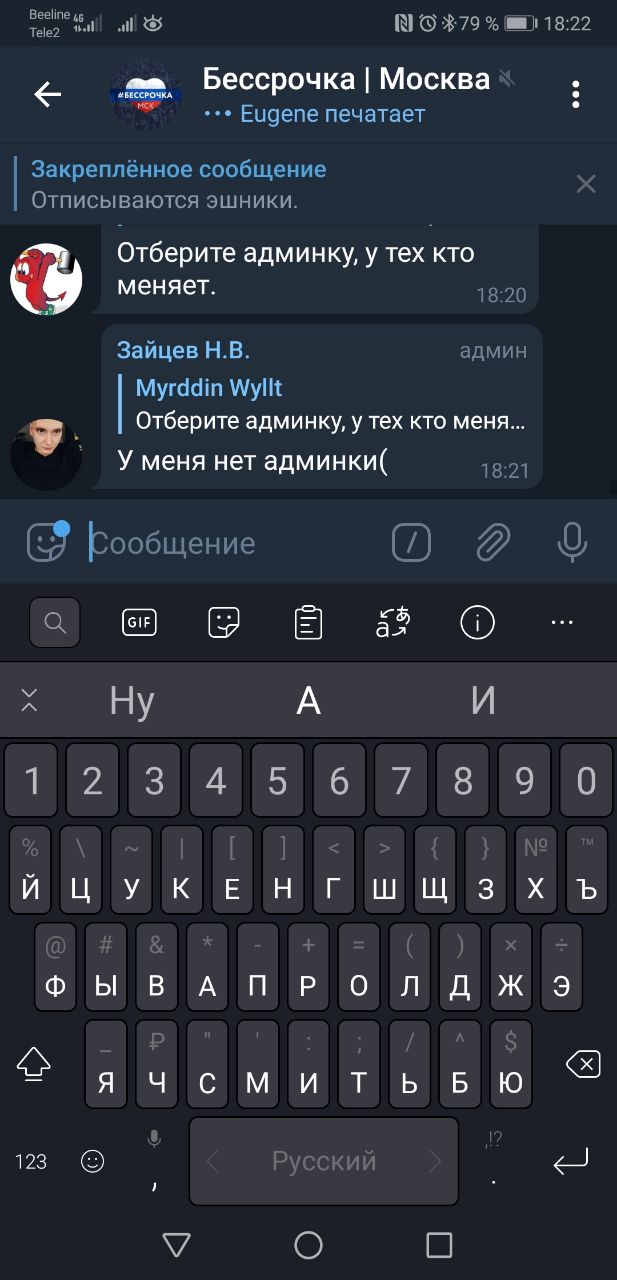Open keyboard GIF search
This screenshot has width=617, height=1280.
[139, 622]
